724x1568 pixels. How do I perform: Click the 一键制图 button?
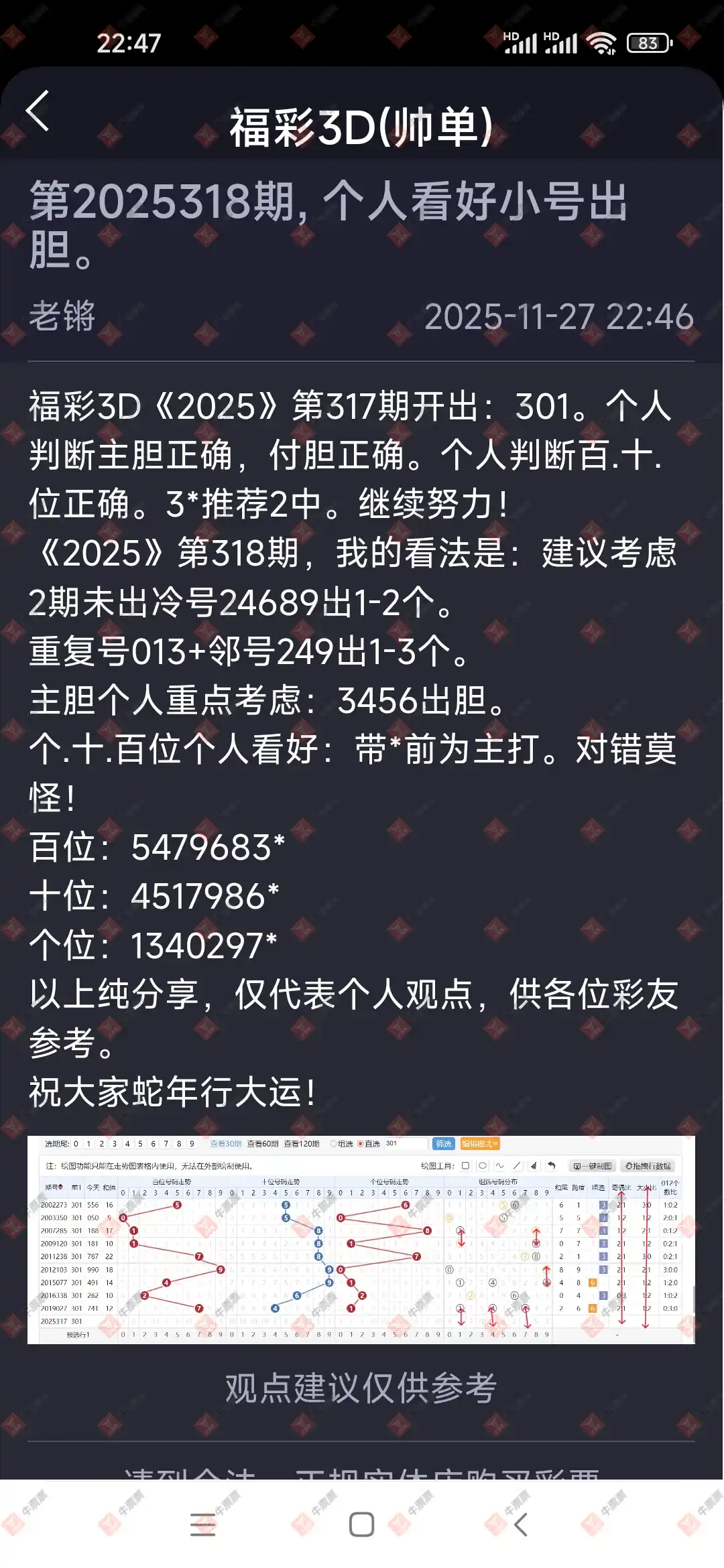pos(592,1165)
